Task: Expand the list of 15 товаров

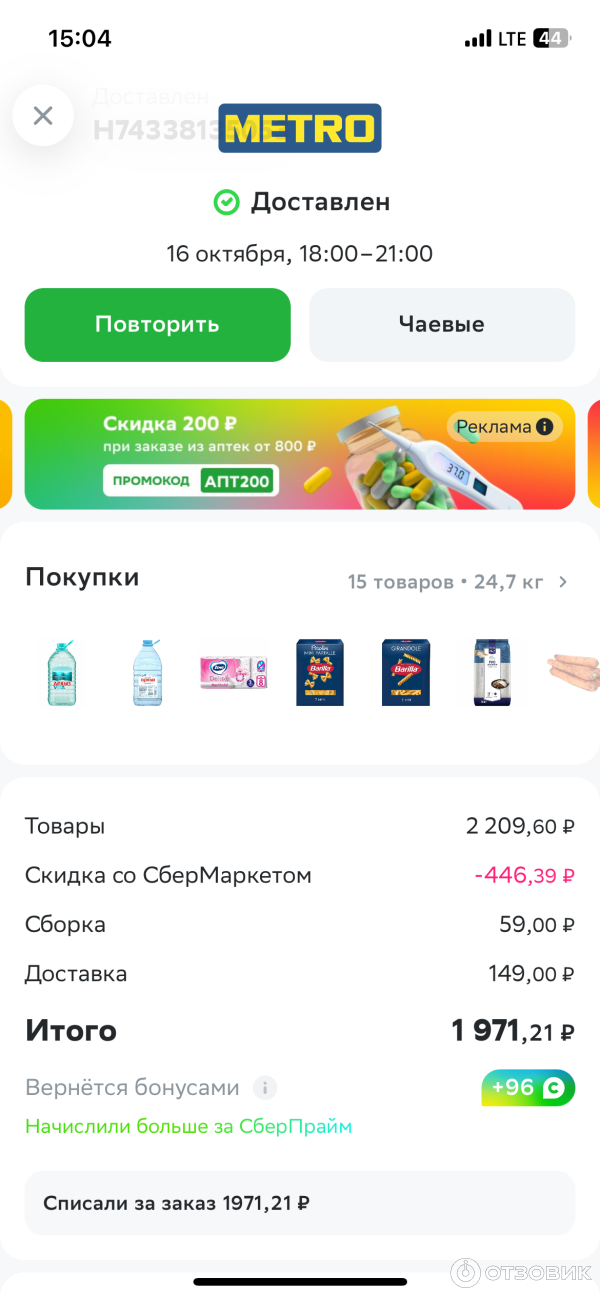Action: click(562, 582)
